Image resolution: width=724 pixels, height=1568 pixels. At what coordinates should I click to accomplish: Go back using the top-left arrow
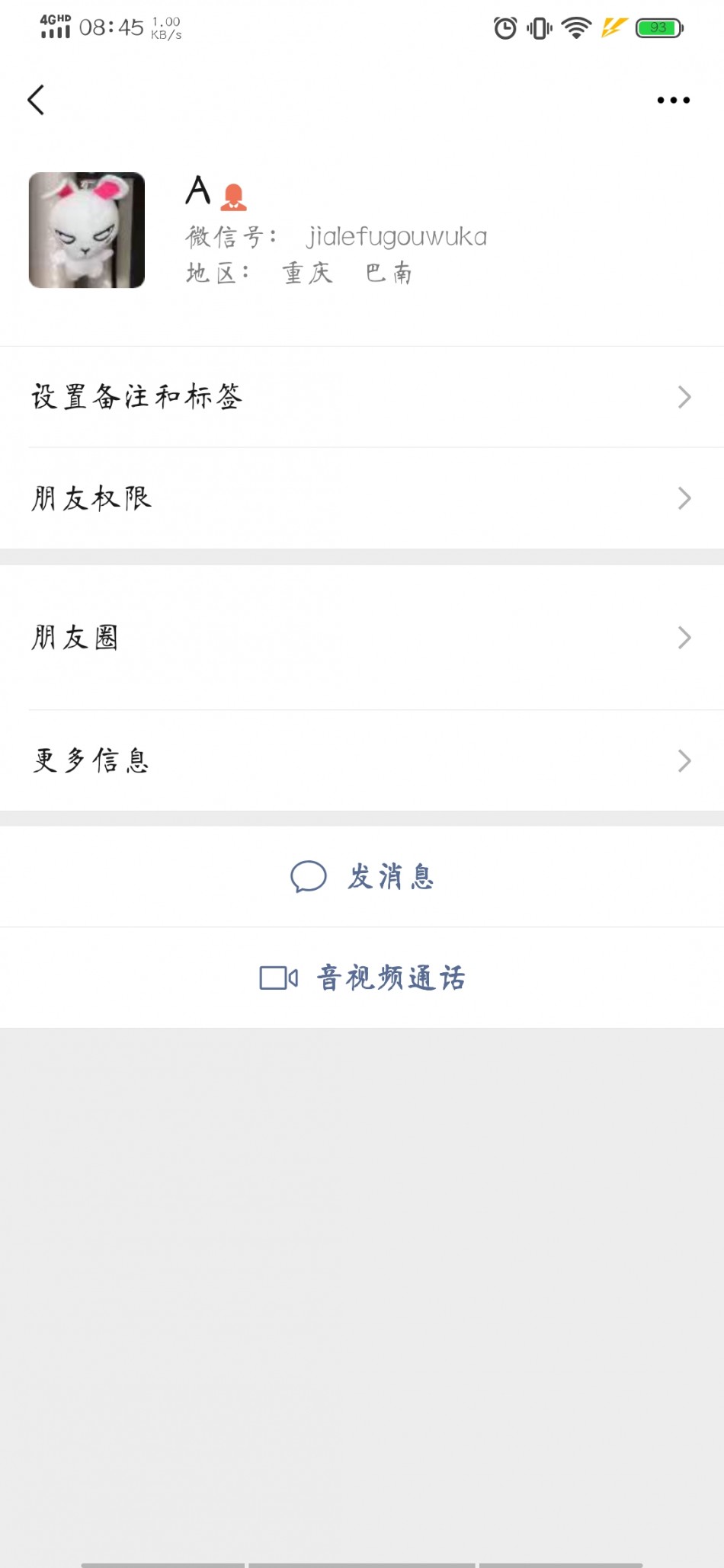point(36,100)
